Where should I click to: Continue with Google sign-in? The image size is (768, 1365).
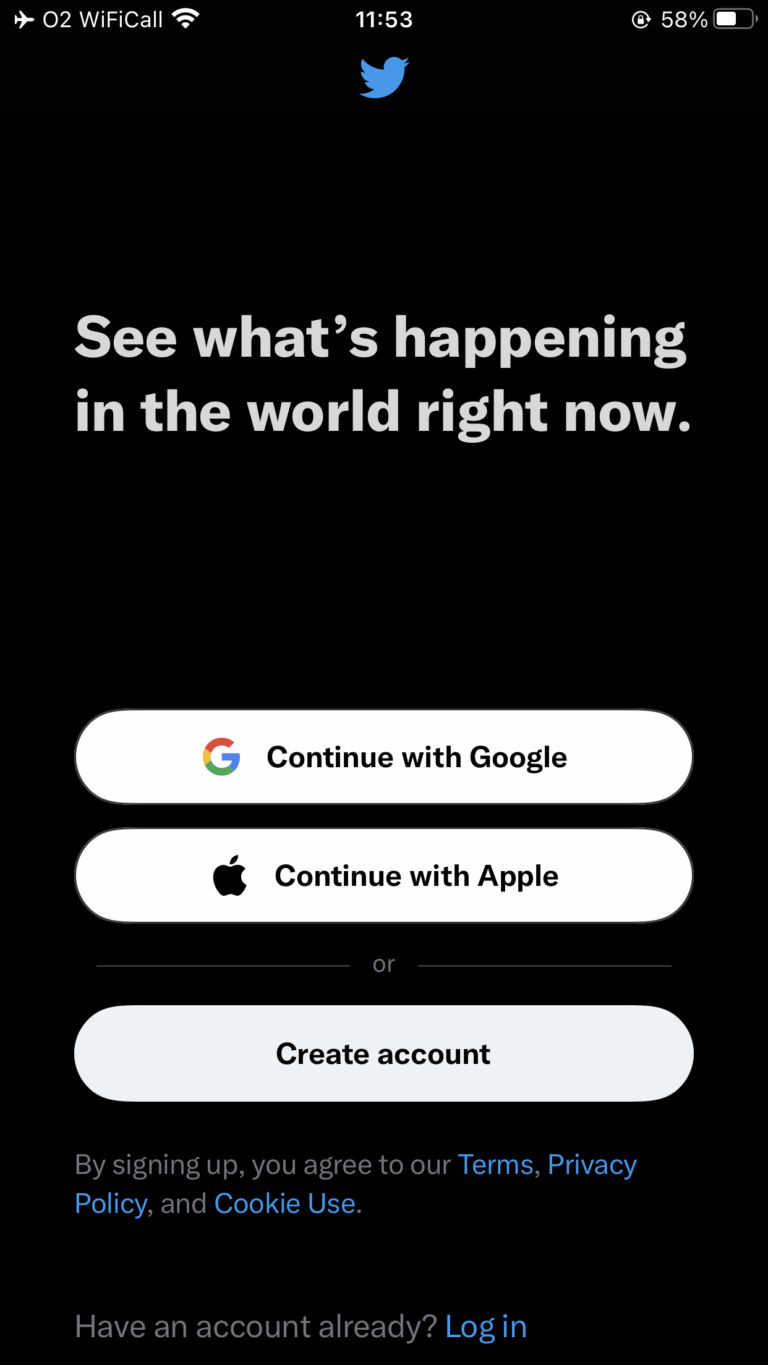(384, 757)
